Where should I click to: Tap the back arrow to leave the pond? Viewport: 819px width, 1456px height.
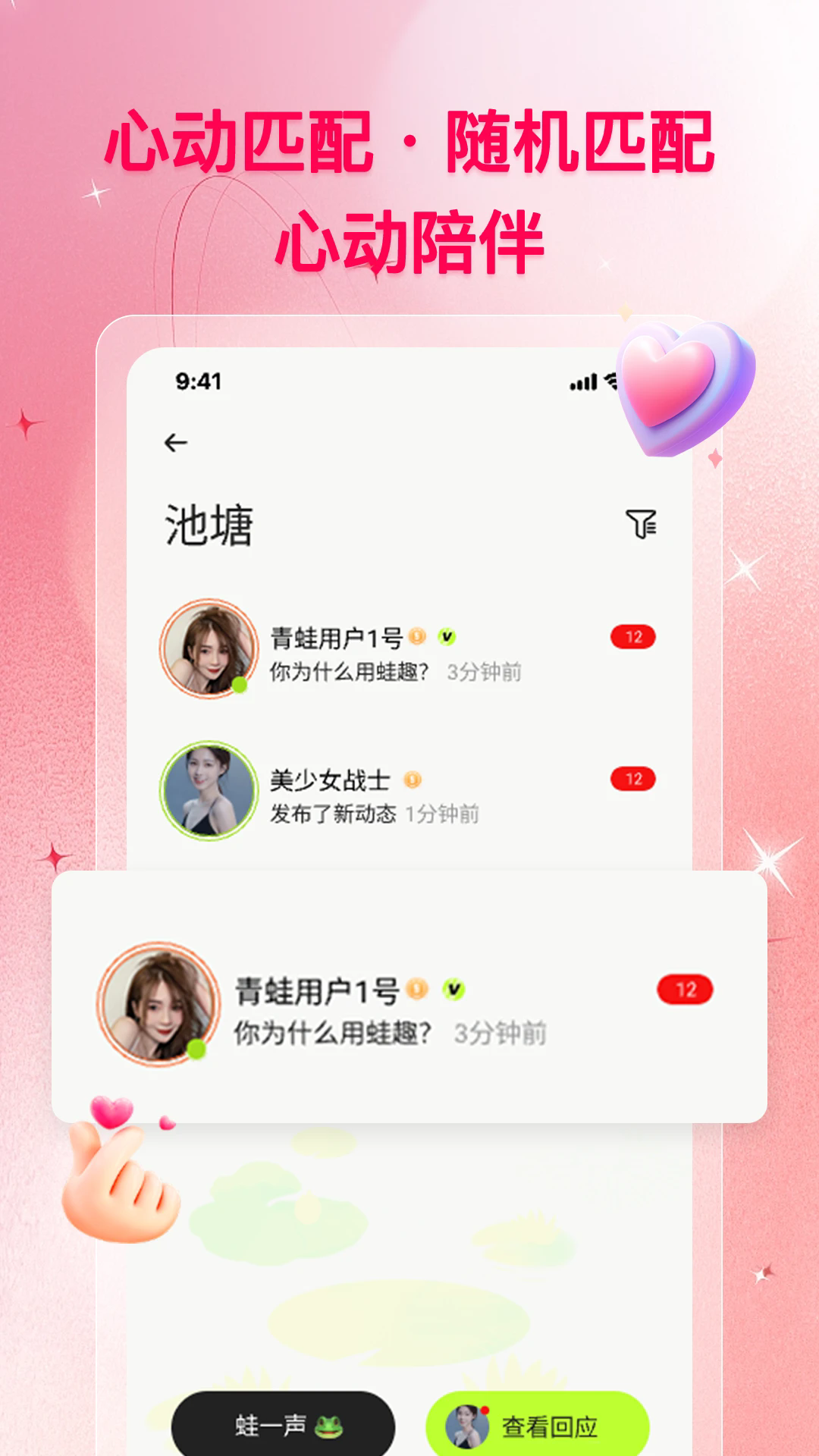[177, 441]
